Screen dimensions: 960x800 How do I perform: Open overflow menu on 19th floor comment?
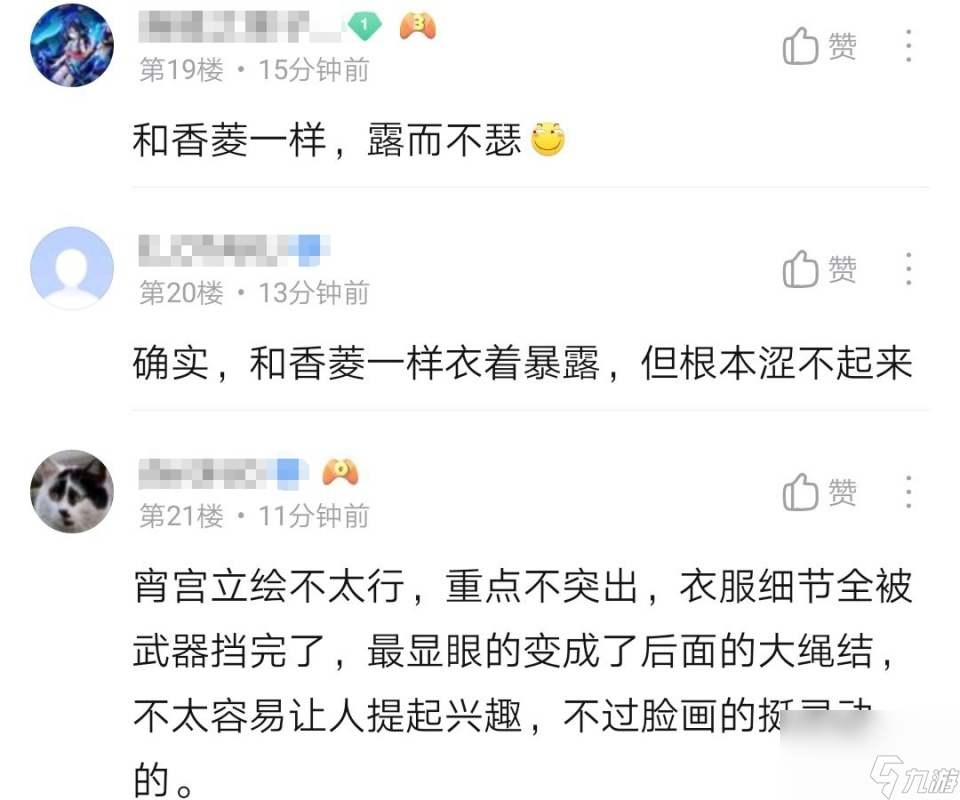(908, 46)
